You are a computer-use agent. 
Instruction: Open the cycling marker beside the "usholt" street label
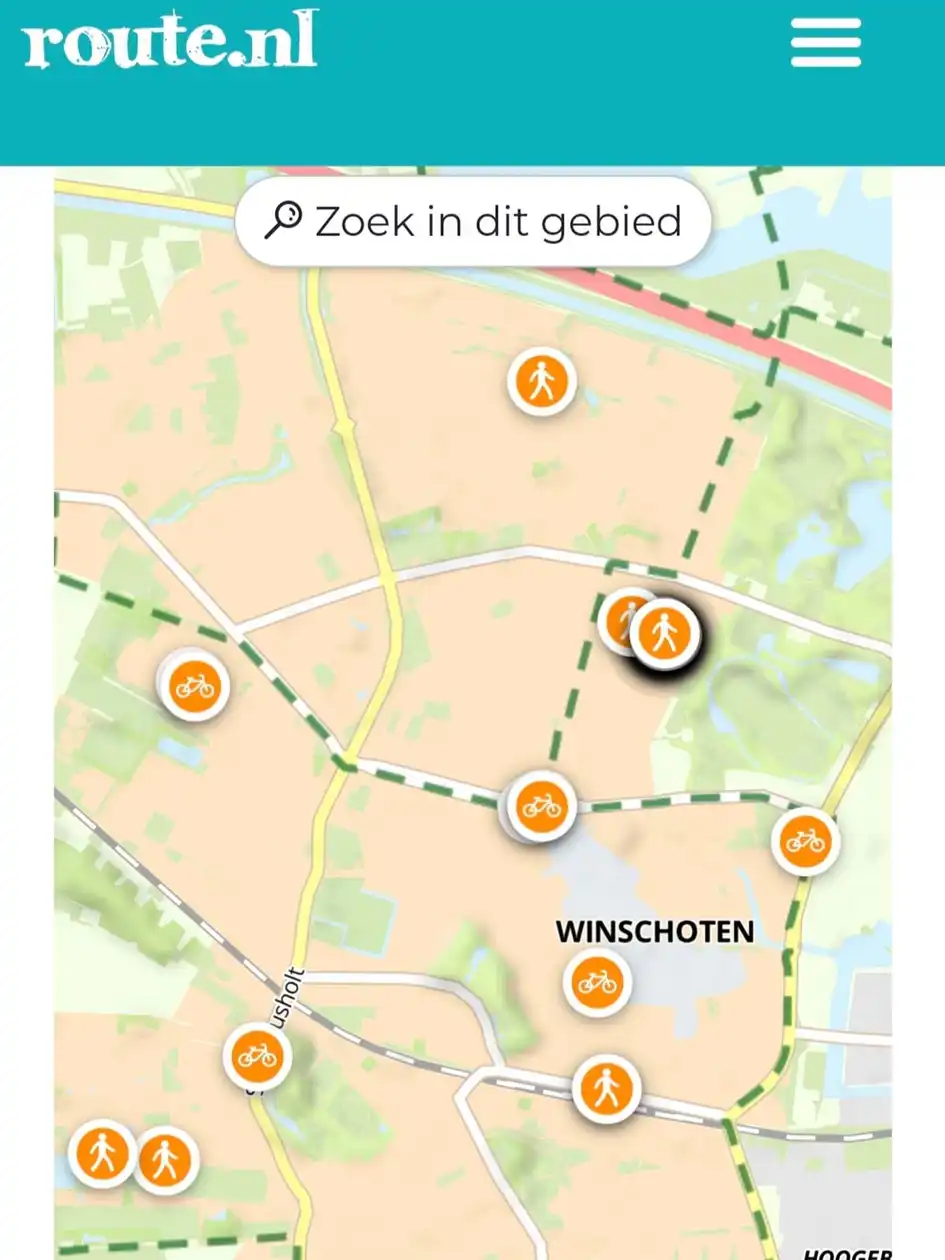pos(257,1056)
